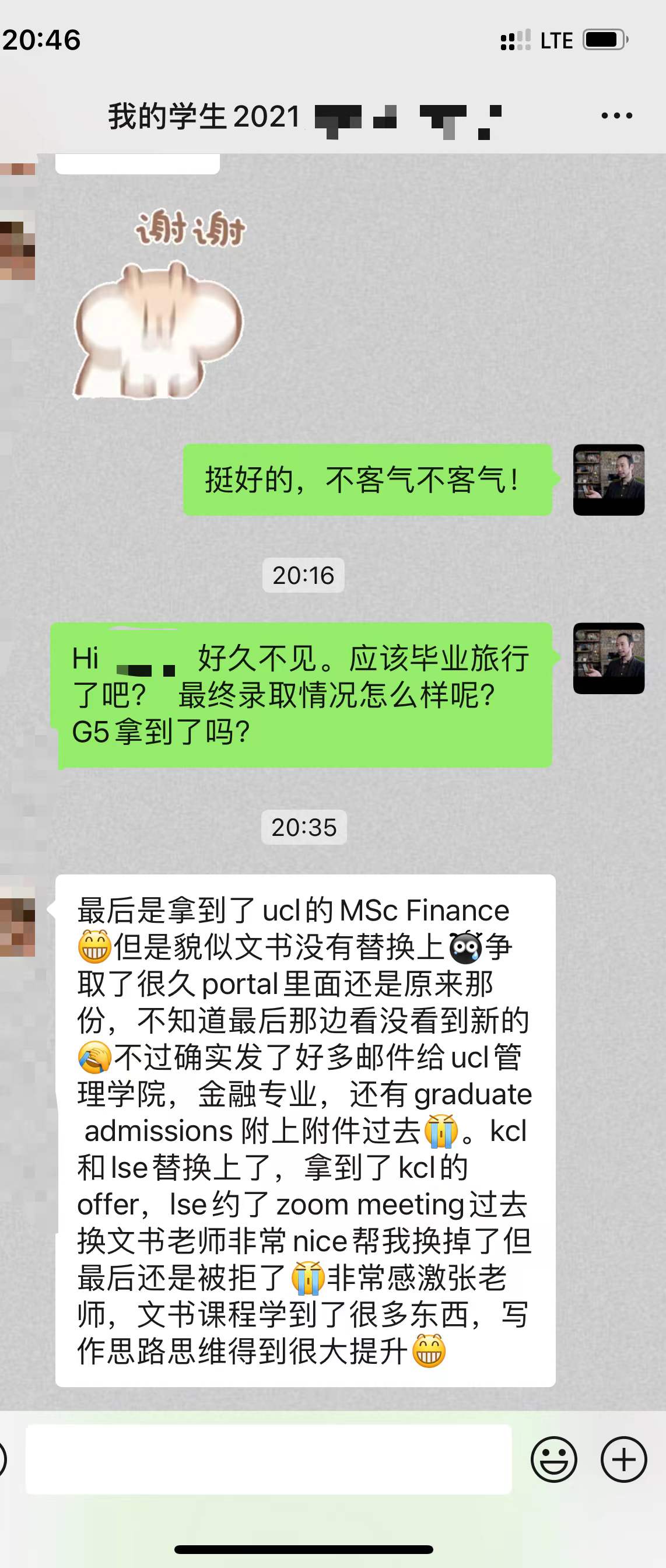Open the chat options three-dot menu

coord(616,116)
